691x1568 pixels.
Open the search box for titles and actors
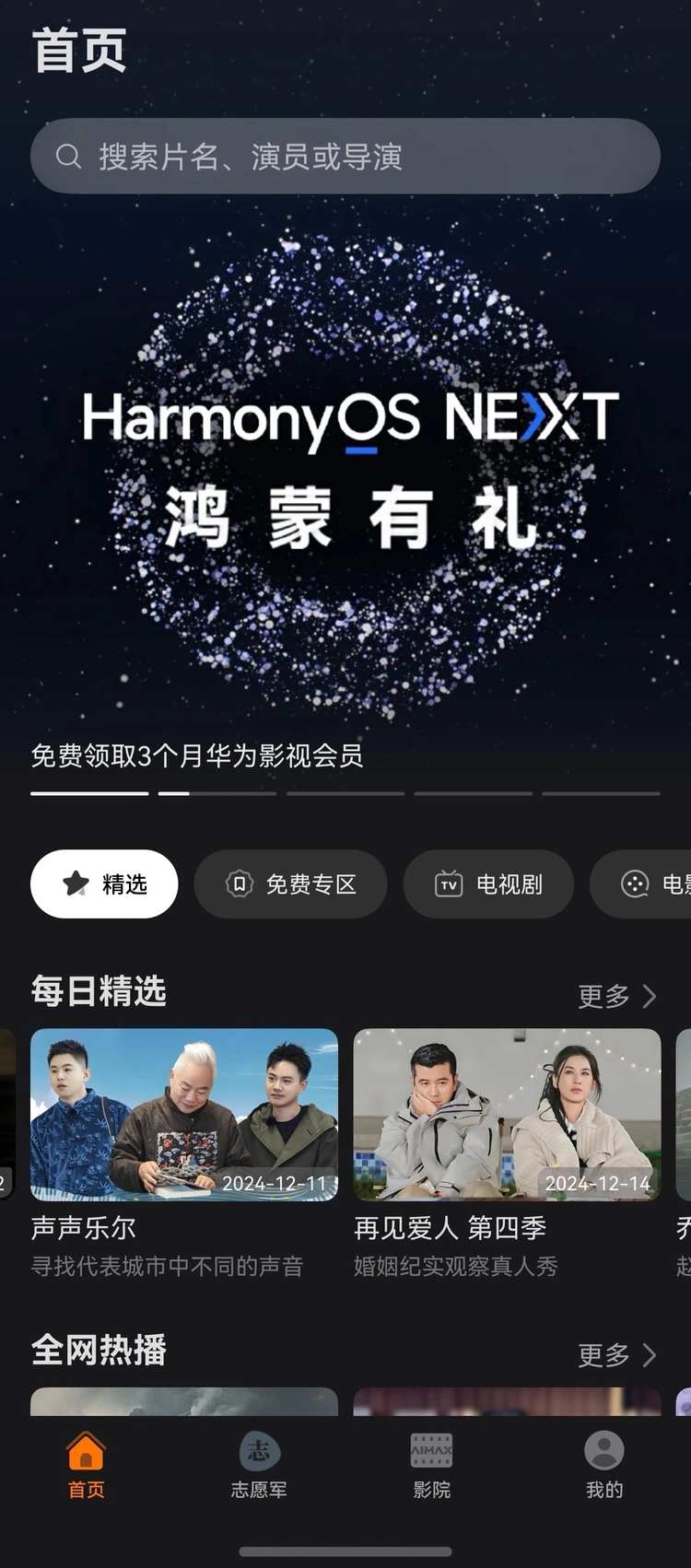click(x=345, y=157)
